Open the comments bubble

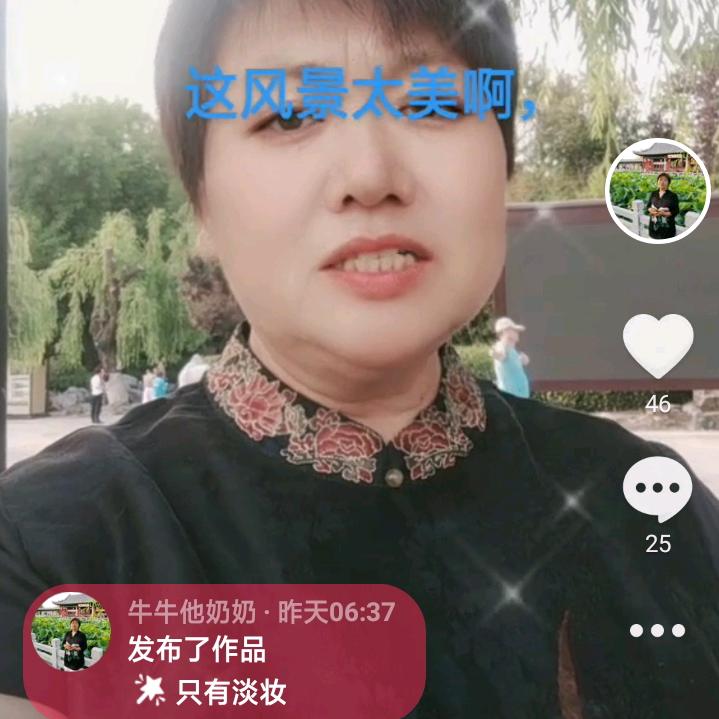(657, 490)
